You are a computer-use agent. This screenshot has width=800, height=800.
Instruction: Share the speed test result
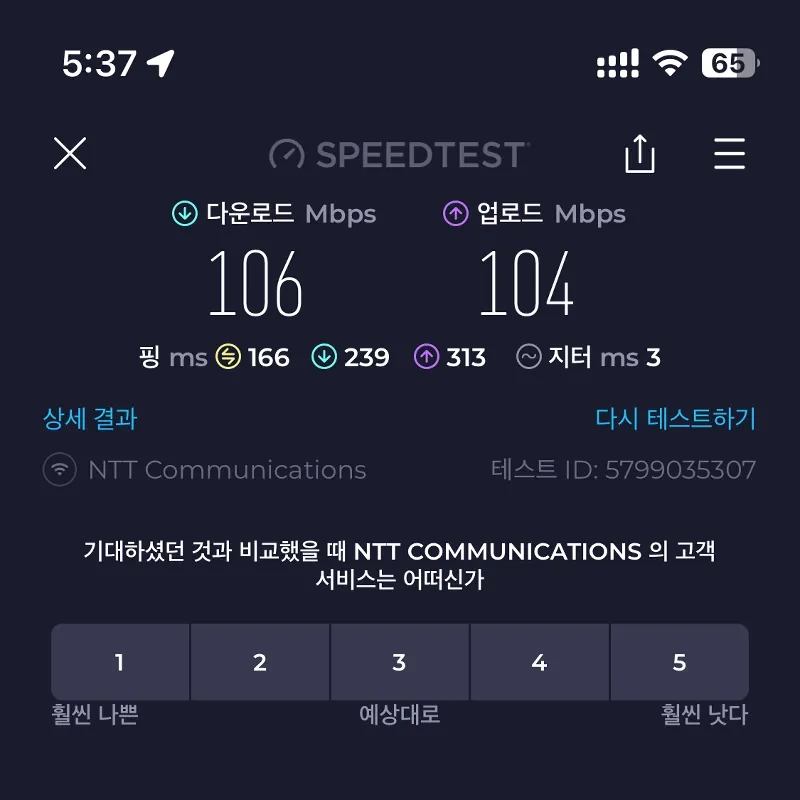click(x=639, y=154)
